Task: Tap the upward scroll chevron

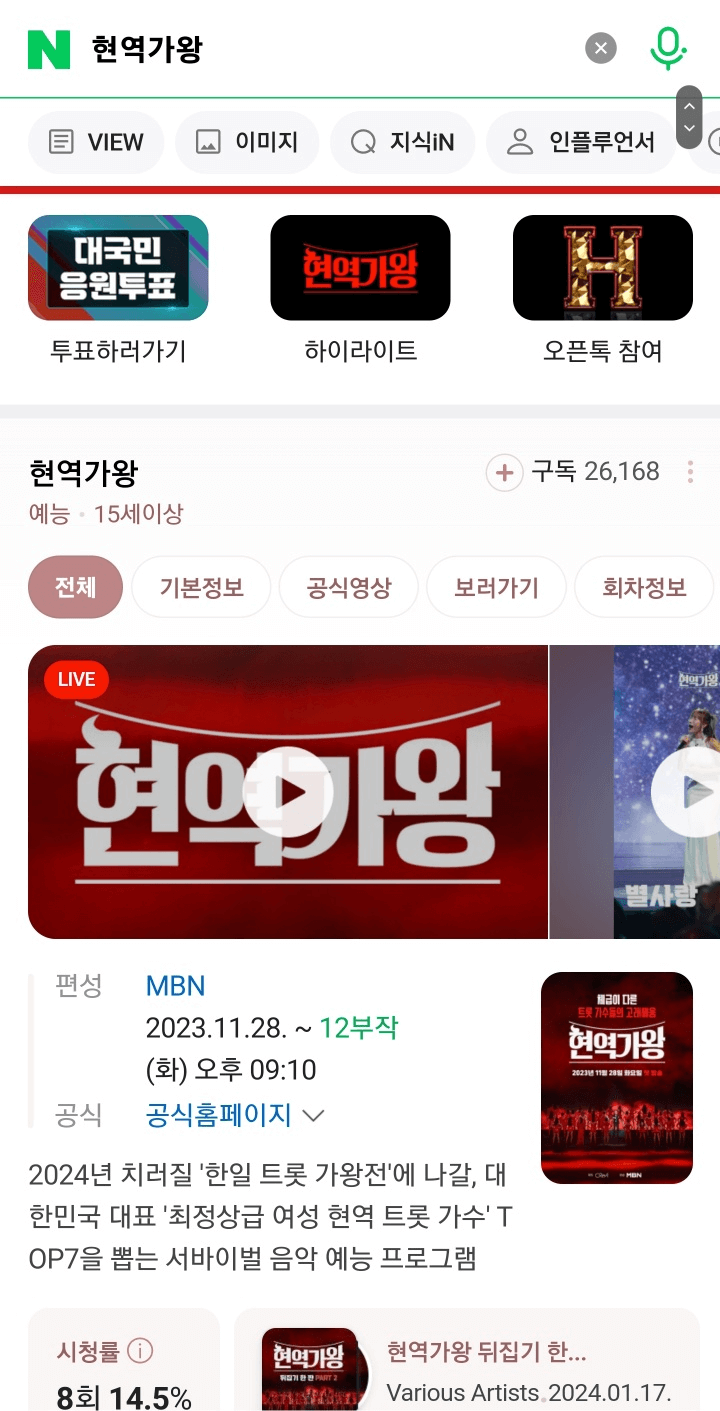Action: (x=689, y=107)
